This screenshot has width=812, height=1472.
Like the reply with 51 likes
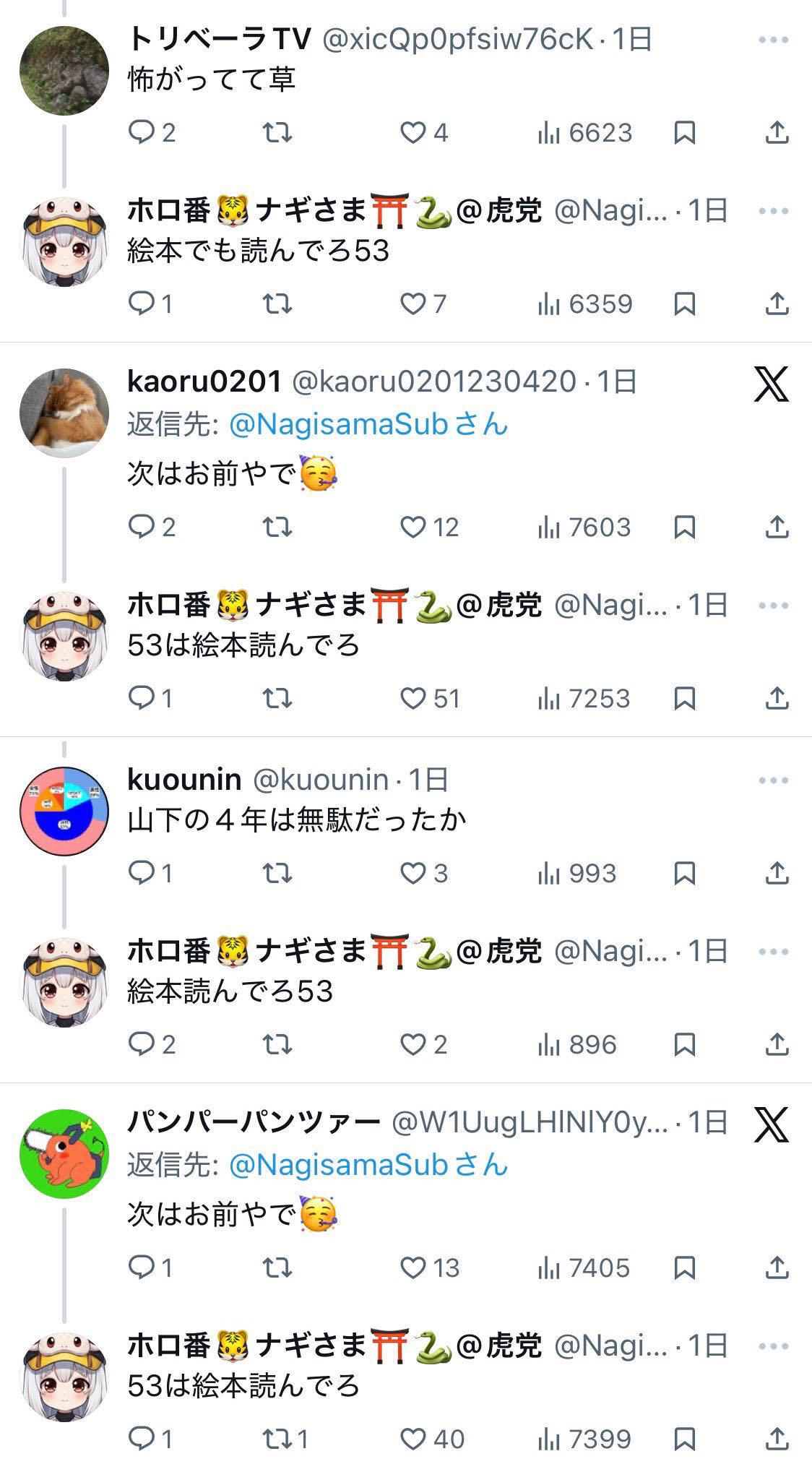[x=413, y=699]
